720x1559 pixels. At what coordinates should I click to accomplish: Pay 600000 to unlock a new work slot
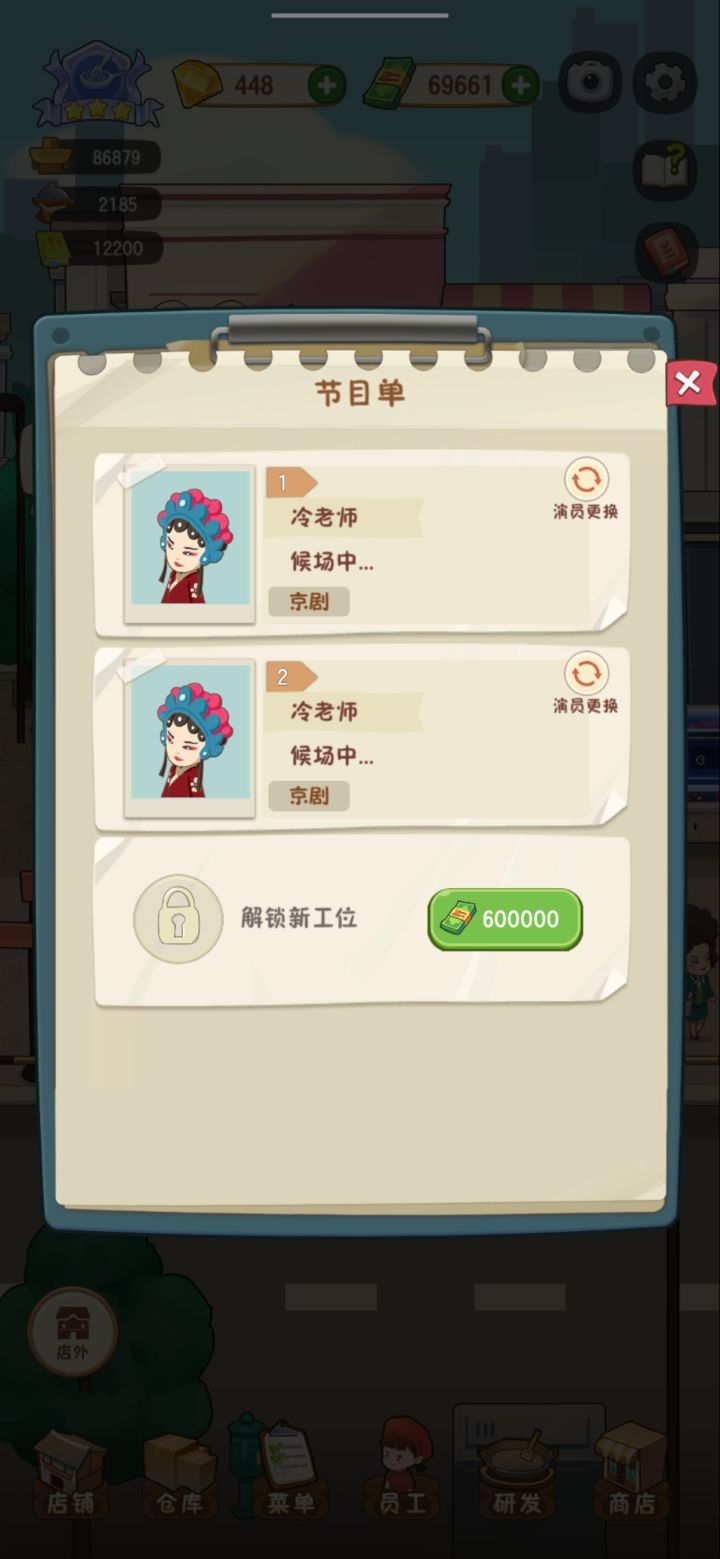click(x=504, y=919)
